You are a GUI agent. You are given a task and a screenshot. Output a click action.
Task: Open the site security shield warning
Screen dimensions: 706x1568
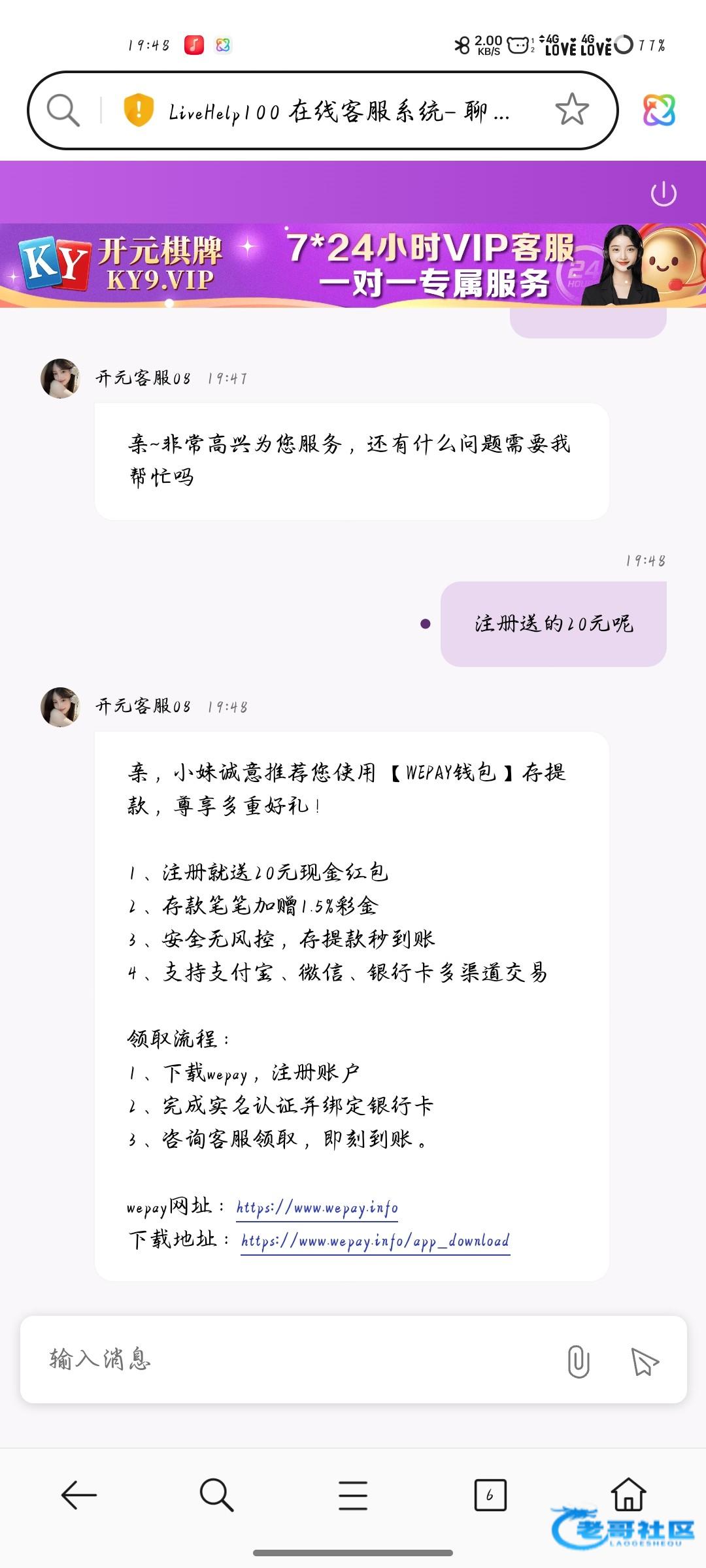click(139, 110)
